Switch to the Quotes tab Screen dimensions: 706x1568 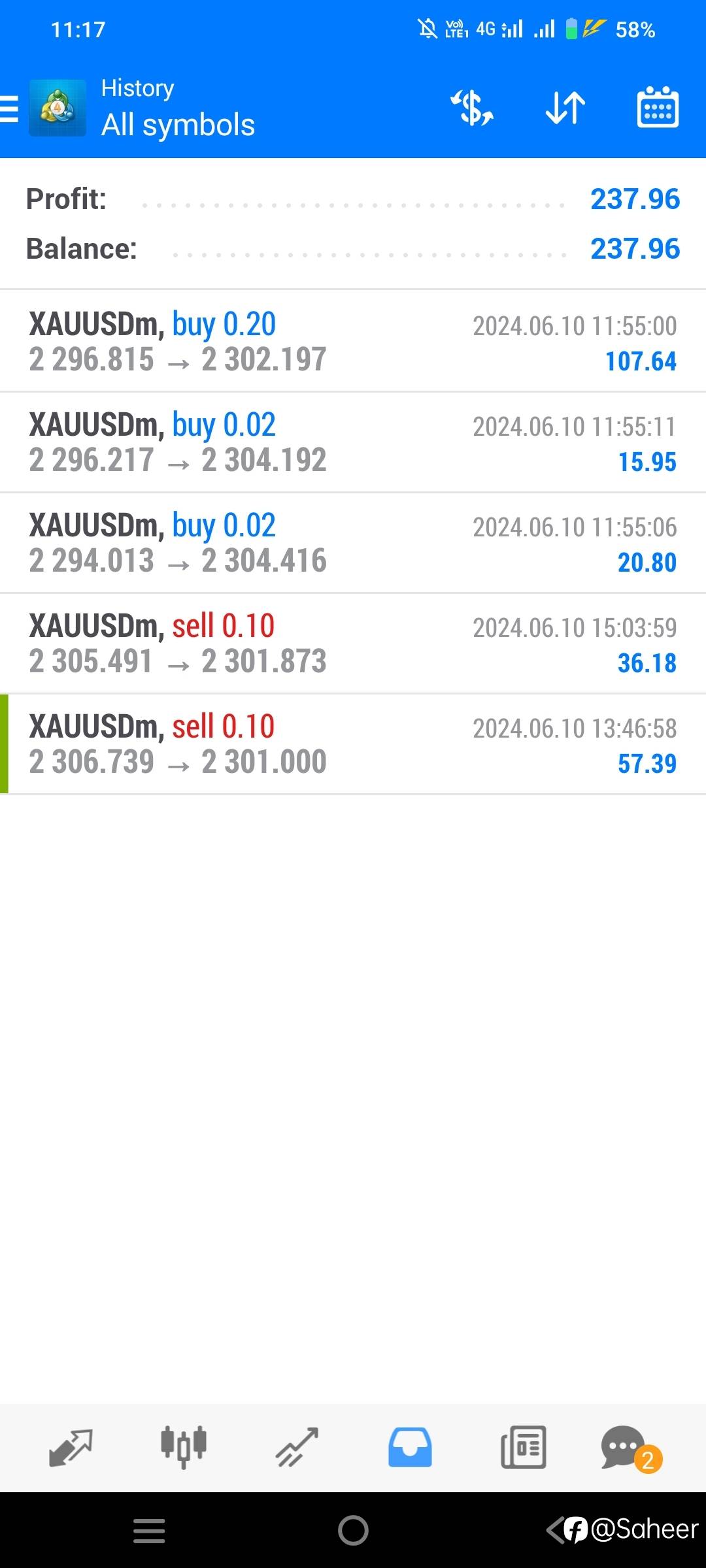(71, 1447)
